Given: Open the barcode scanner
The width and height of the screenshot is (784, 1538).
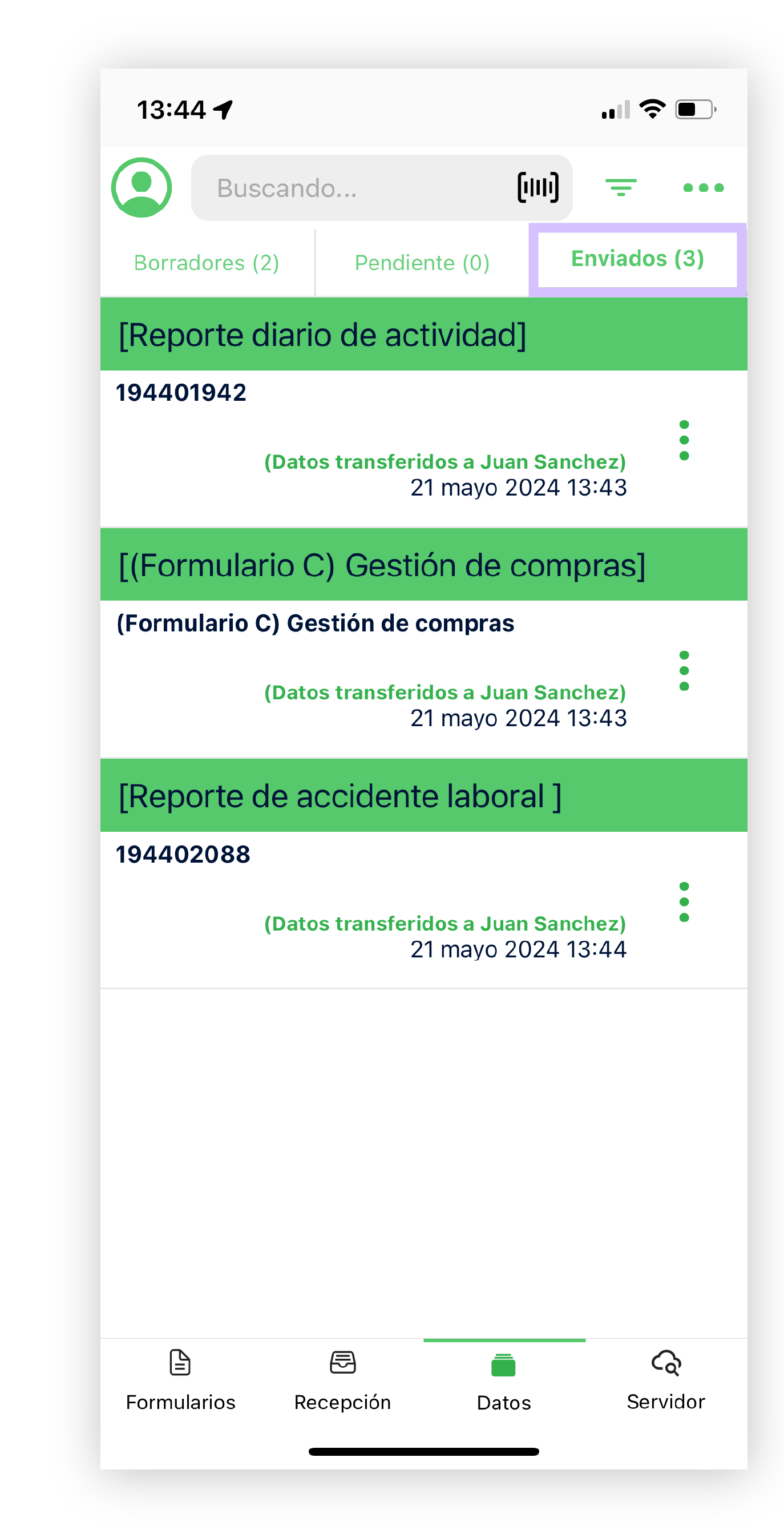Looking at the screenshot, I should 538,187.
